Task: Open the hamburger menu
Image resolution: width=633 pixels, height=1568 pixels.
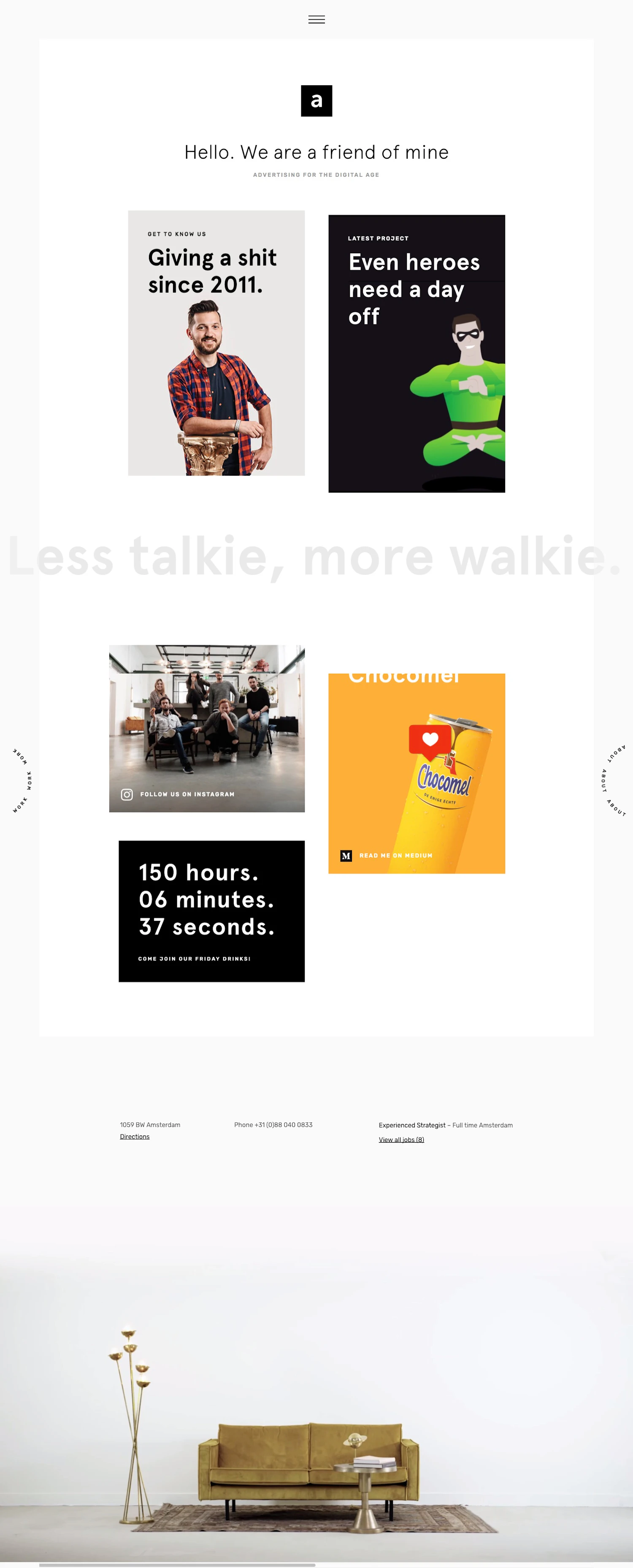Action: pyautogui.click(x=316, y=20)
